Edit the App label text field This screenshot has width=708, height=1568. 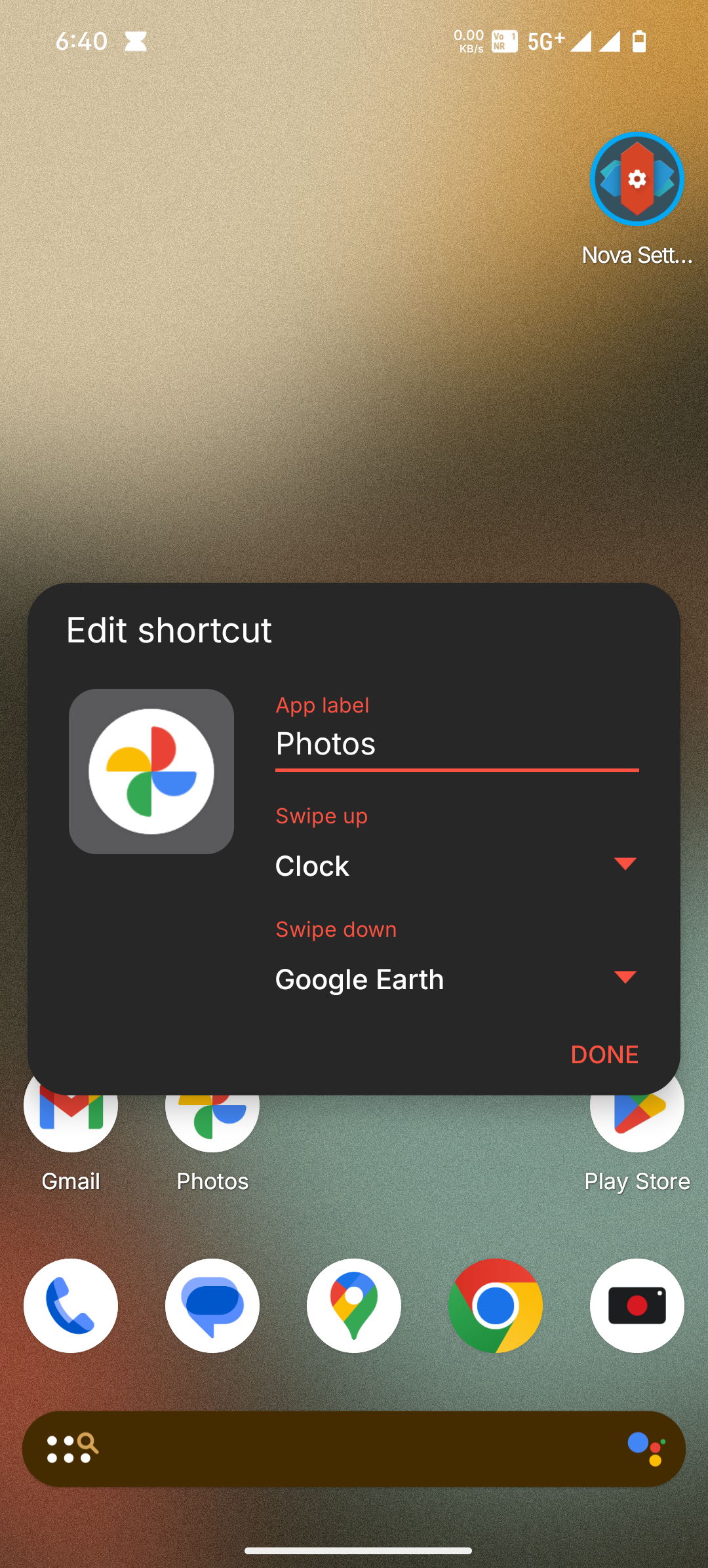coord(456,744)
